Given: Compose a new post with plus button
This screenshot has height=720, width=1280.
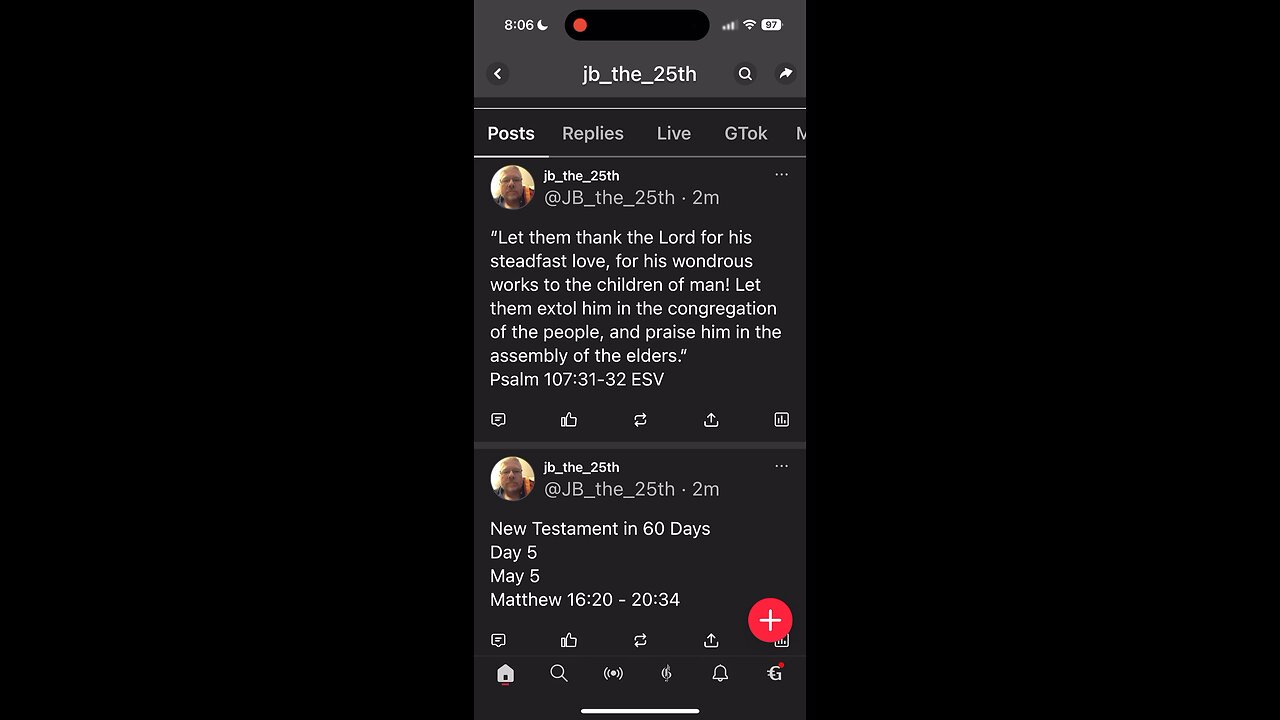Looking at the screenshot, I should click(x=770, y=620).
